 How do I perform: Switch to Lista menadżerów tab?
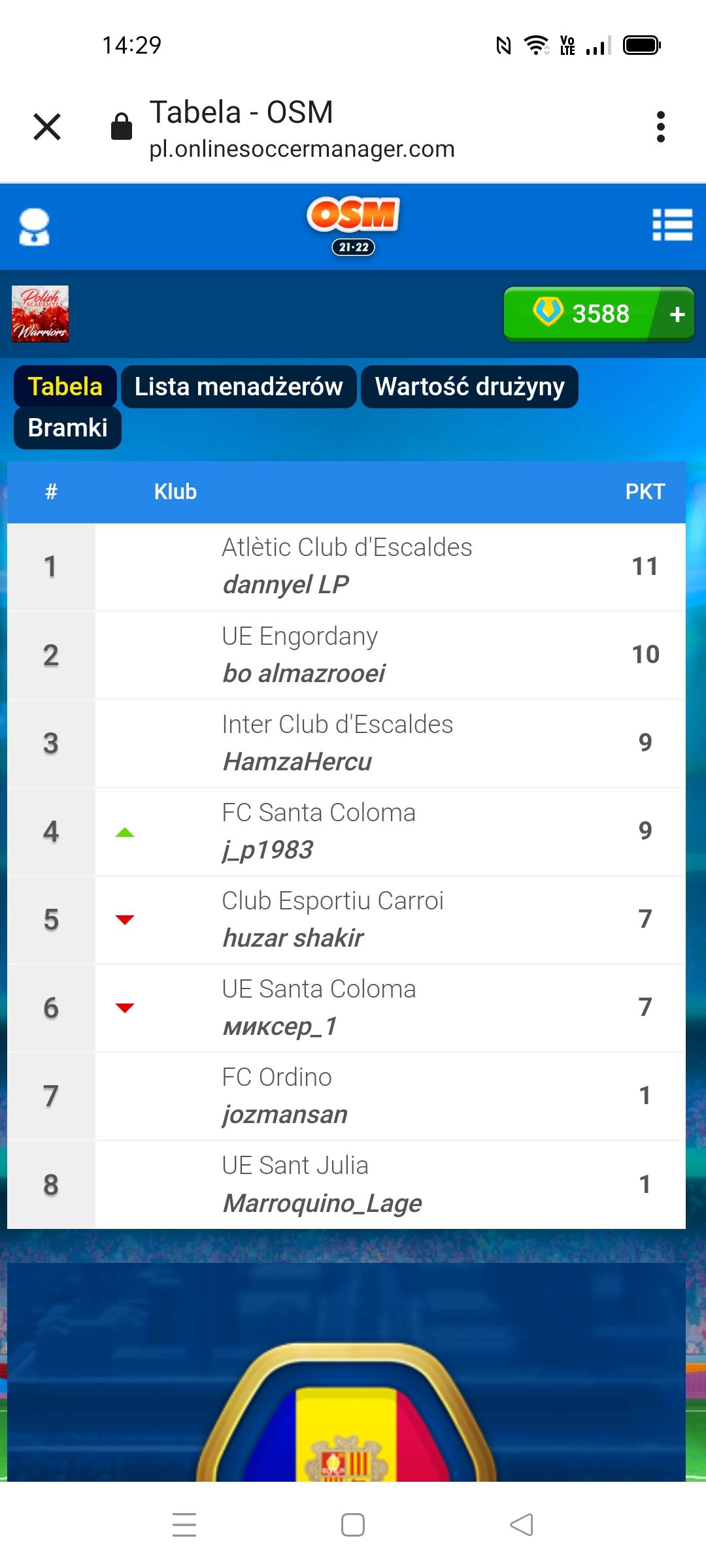point(239,387)
